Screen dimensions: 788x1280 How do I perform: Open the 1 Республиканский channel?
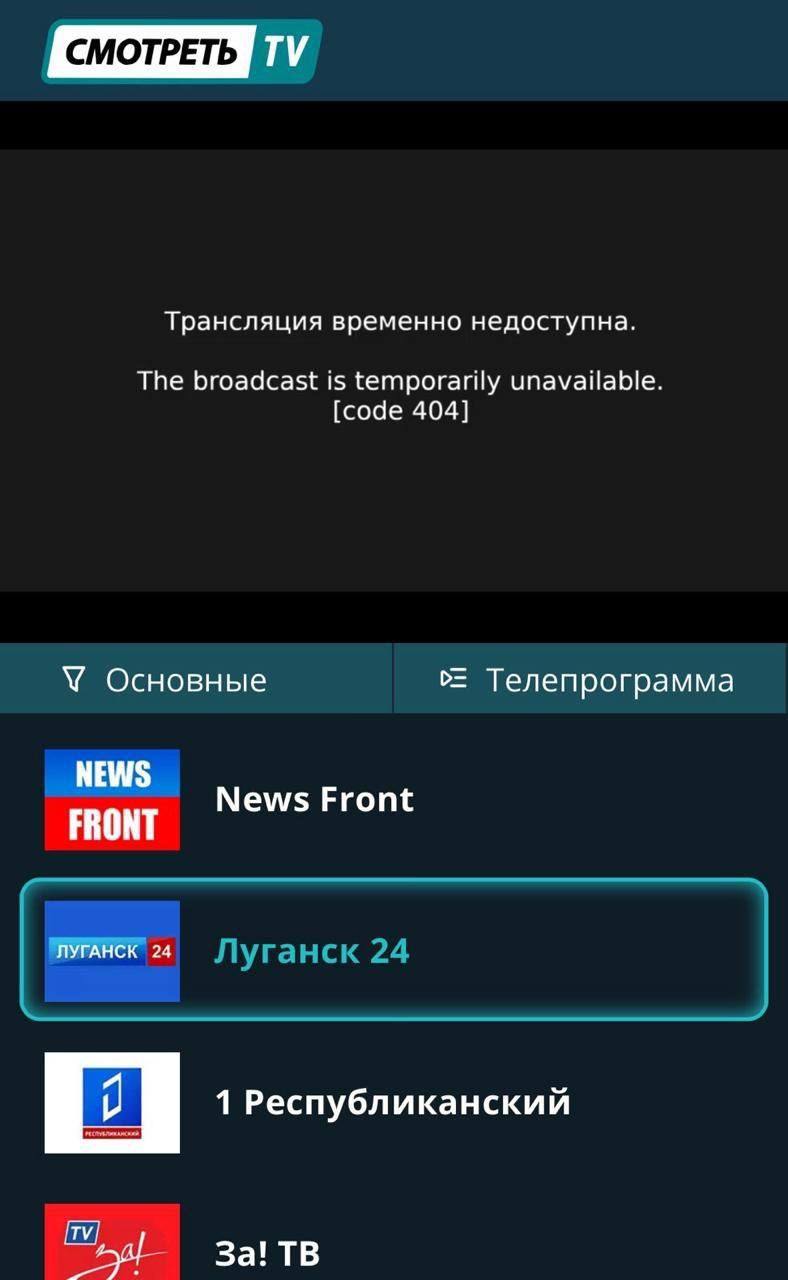[392, 1102]
